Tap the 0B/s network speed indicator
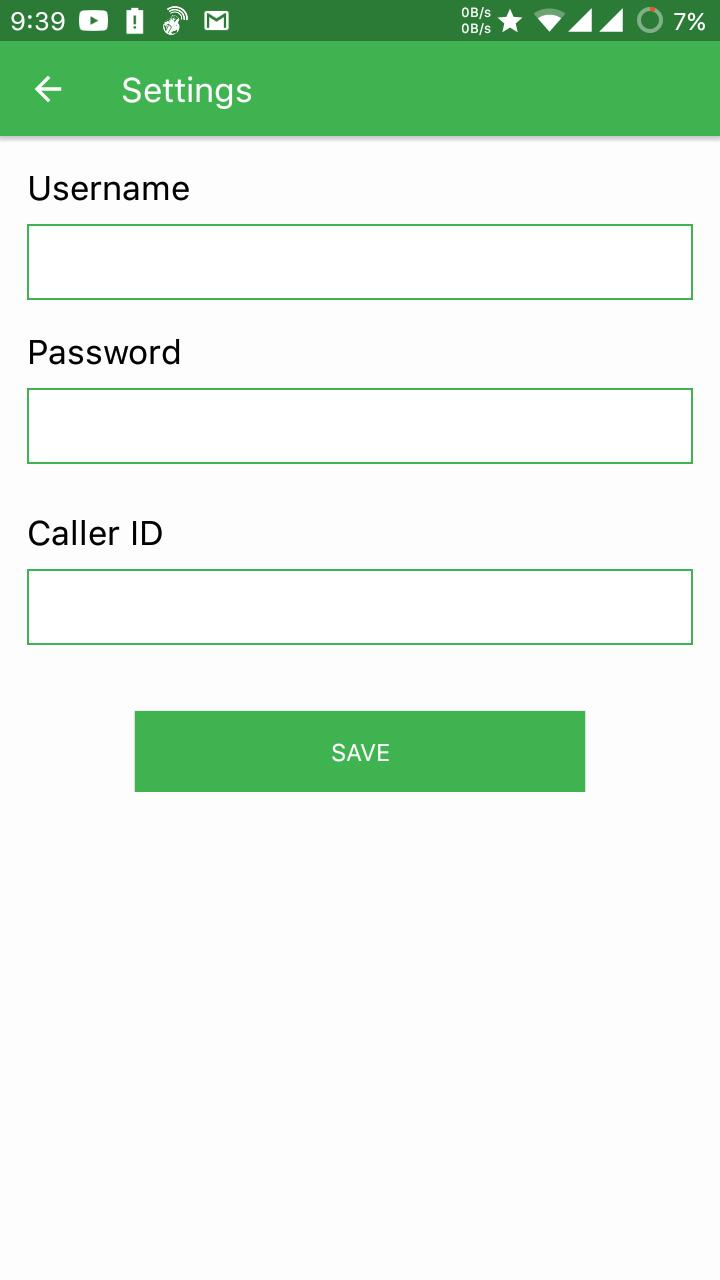The height and width of the screenshot is (1280, 720). coord(474,20)
